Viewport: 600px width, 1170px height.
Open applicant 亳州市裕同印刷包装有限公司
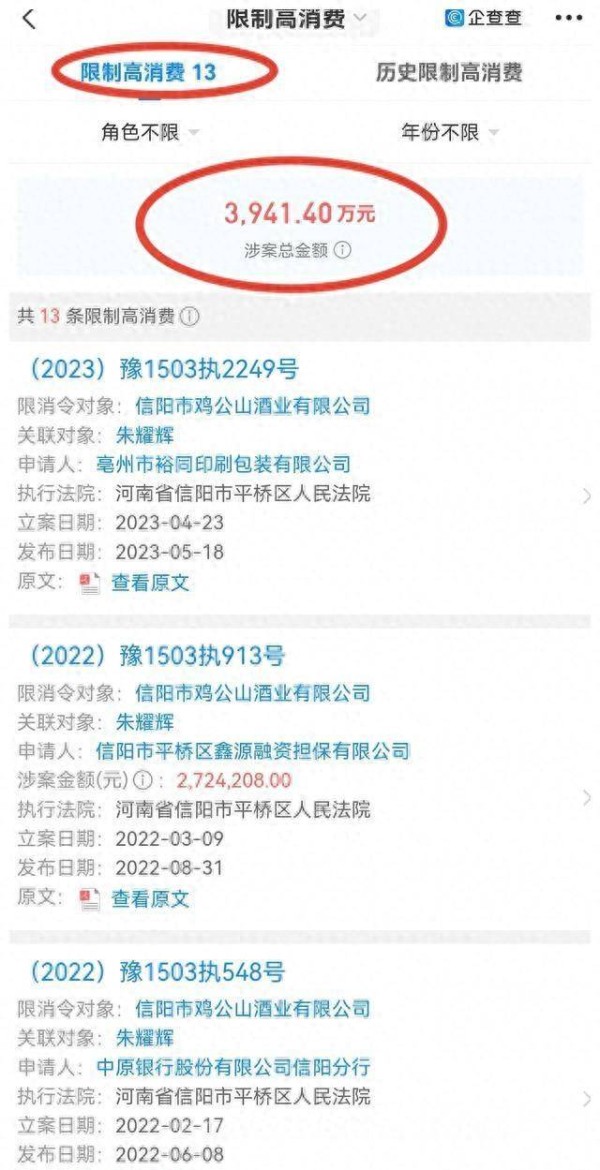[x=223, y=464]
